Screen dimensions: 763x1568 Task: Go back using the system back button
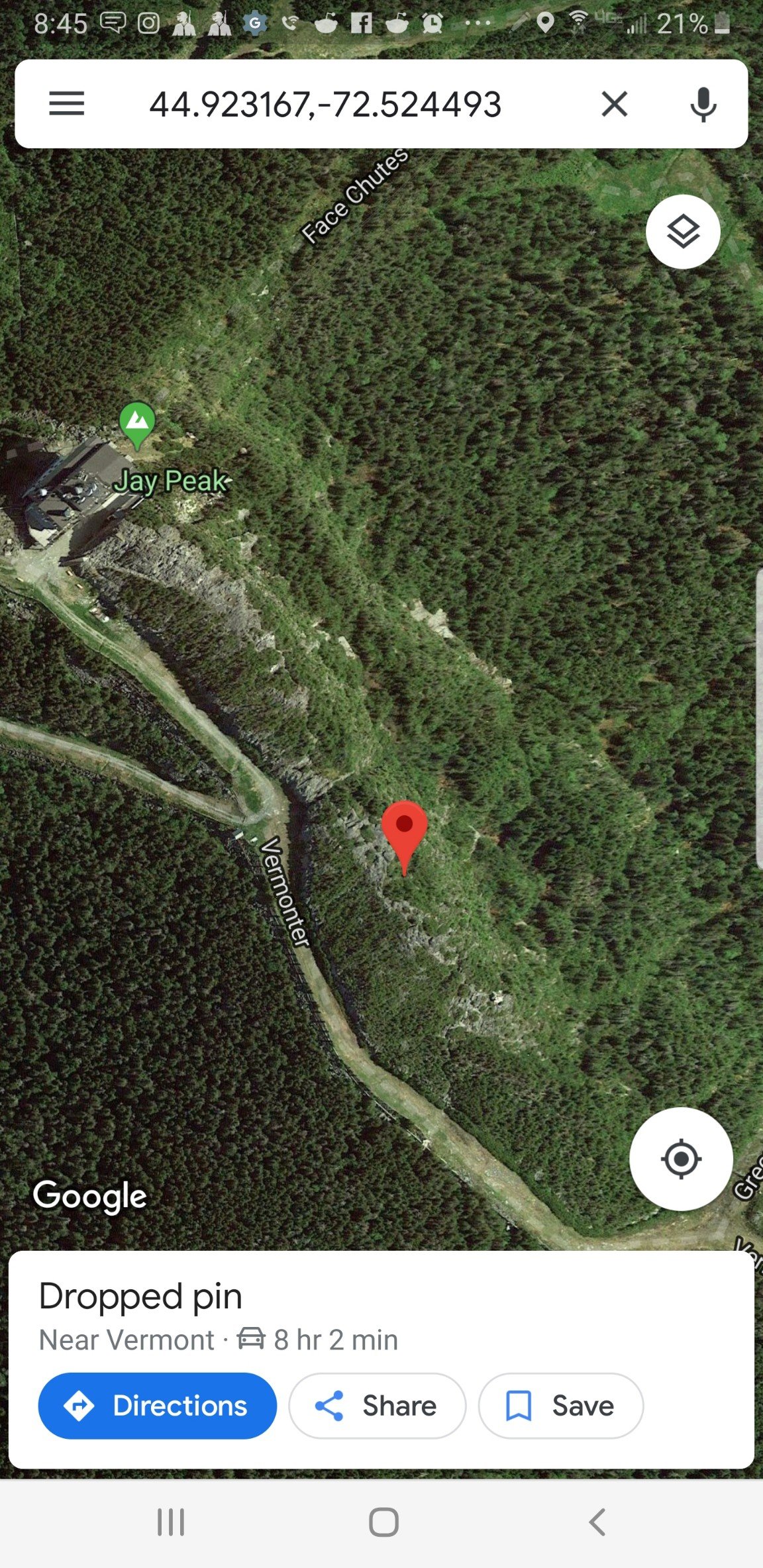point(597,1522)
